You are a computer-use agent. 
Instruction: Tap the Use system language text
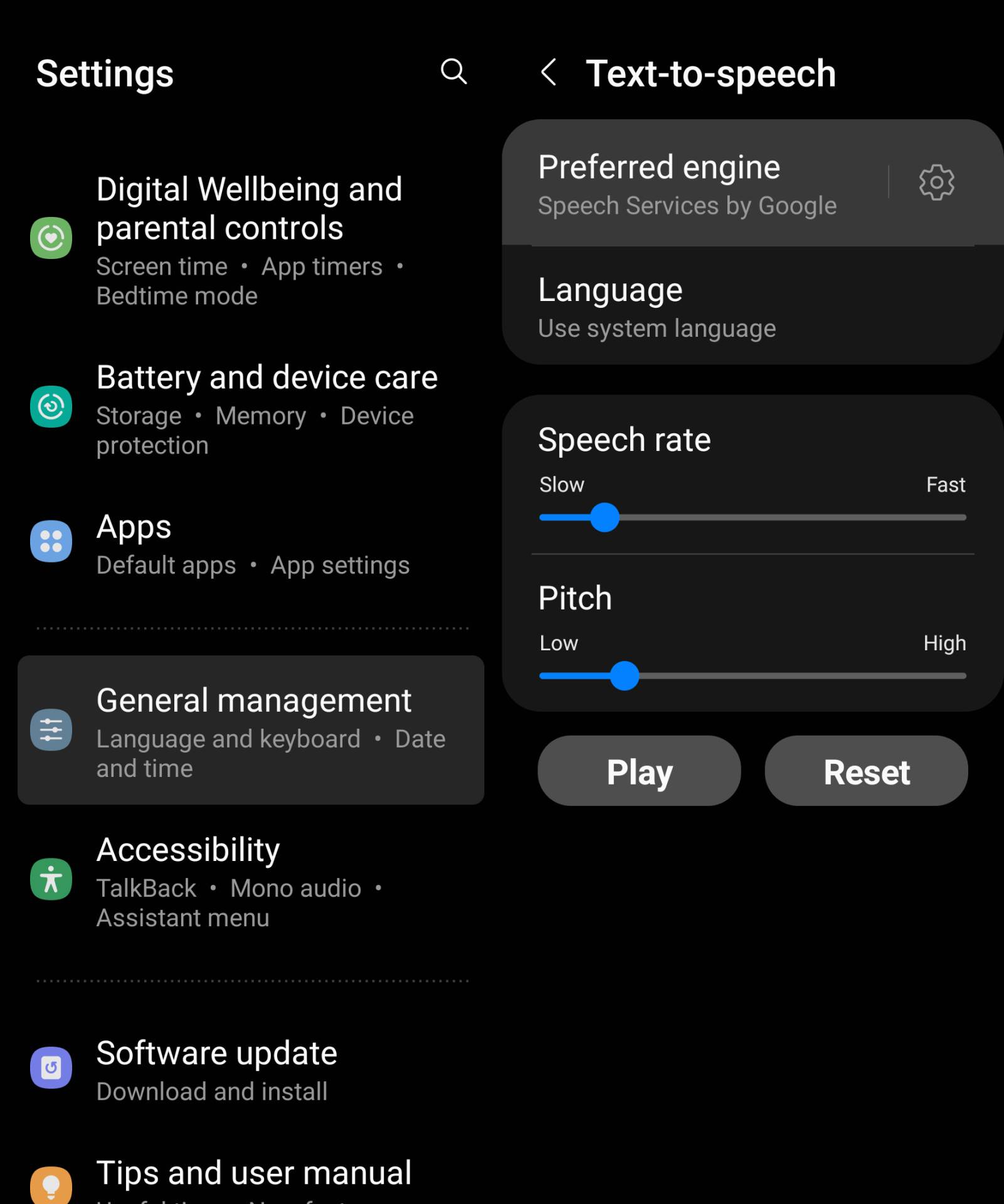tap(657, 327)
